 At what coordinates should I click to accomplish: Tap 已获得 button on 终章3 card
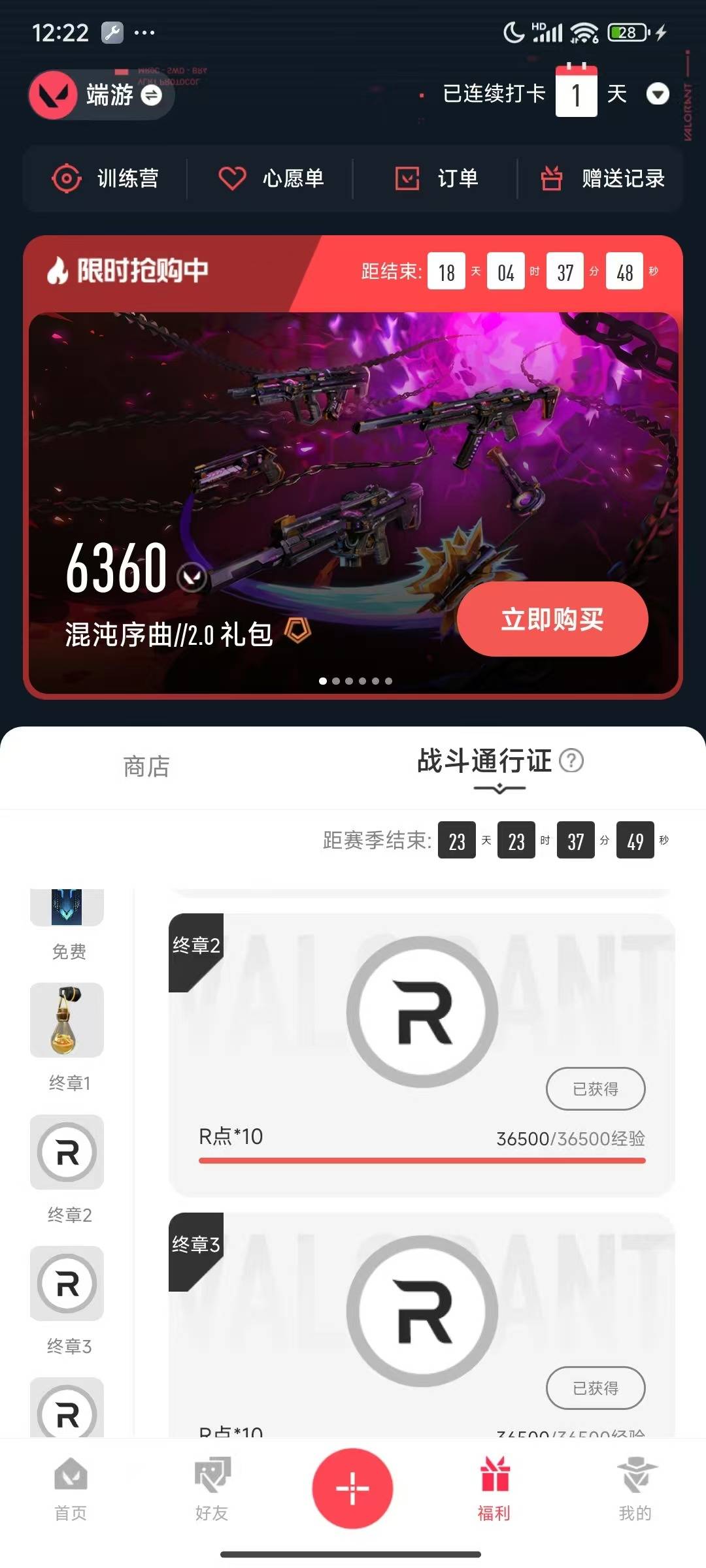point(595,1388)
